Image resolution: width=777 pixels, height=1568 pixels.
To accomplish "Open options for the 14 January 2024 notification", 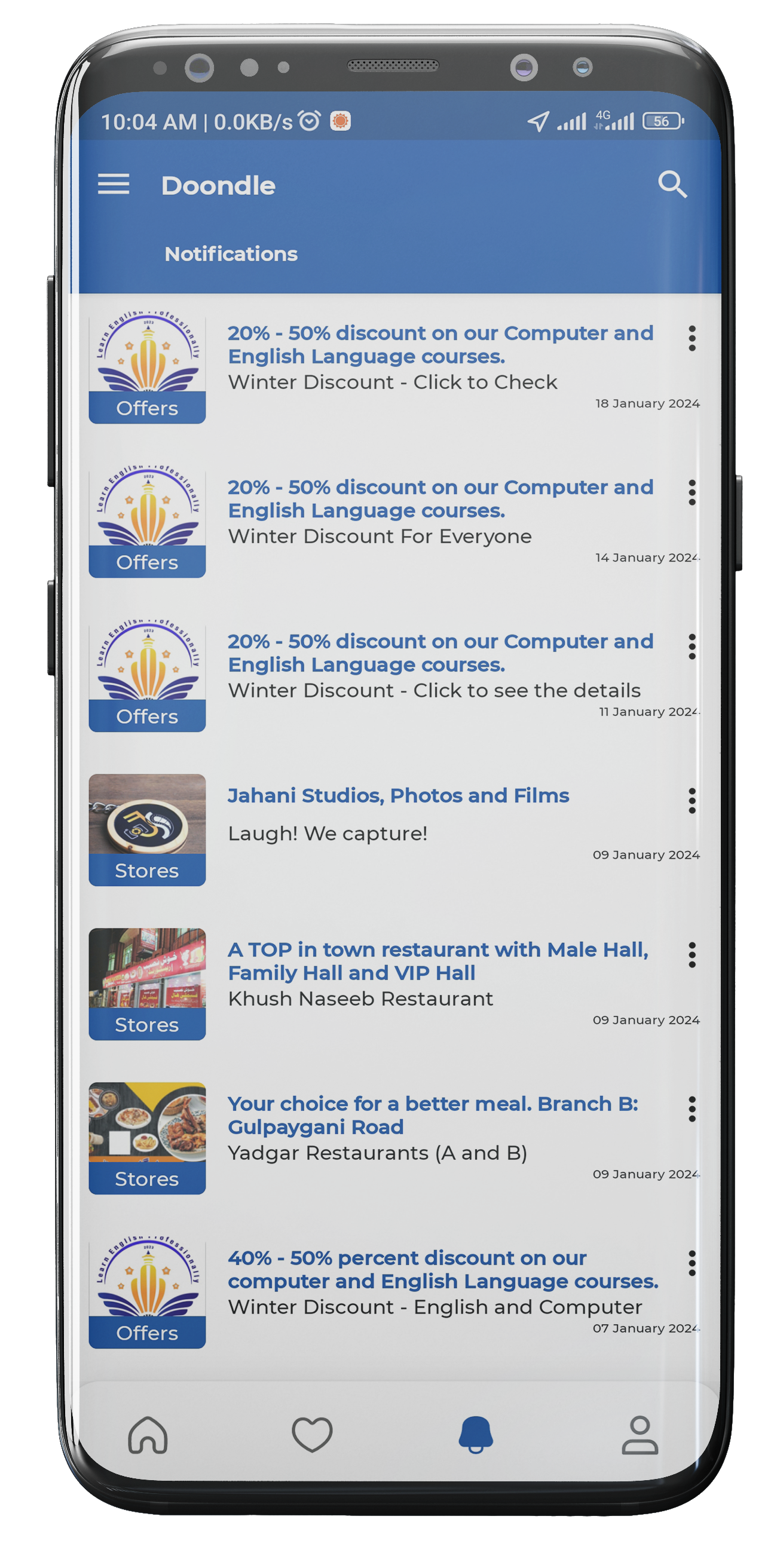I will (692, 492).
